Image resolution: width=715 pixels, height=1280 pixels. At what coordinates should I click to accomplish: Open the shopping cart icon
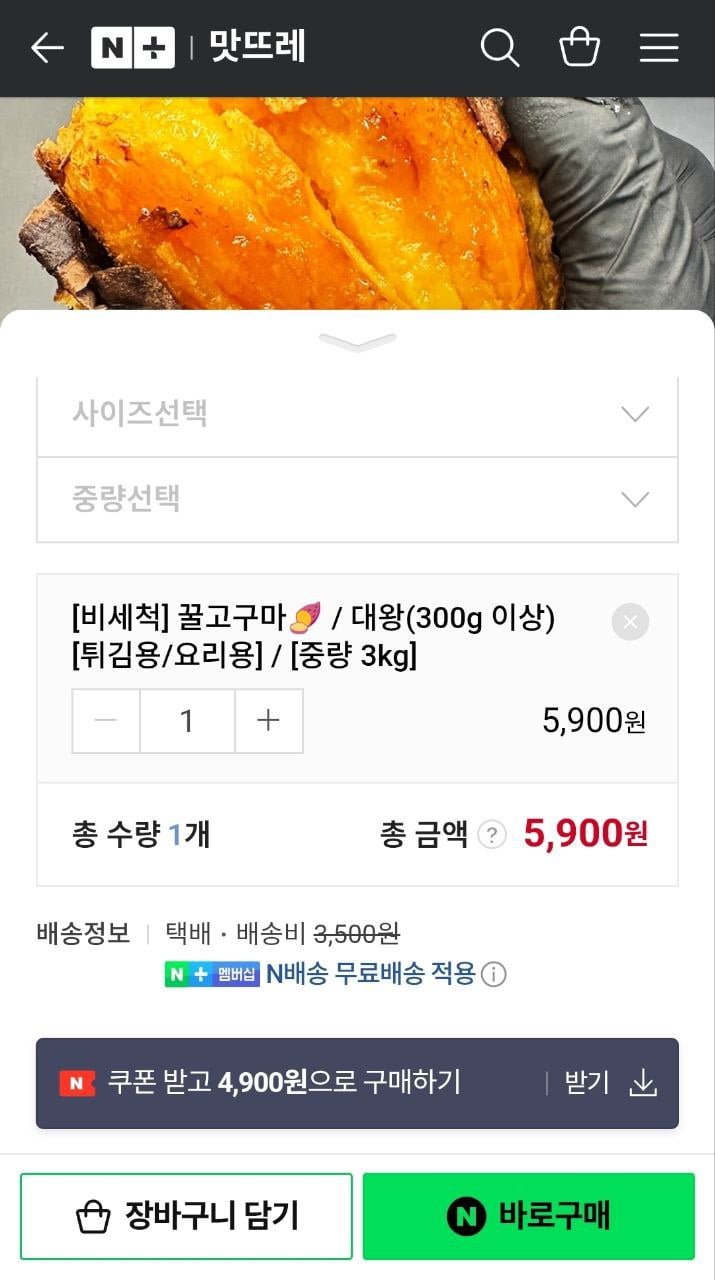click(579, 48)
